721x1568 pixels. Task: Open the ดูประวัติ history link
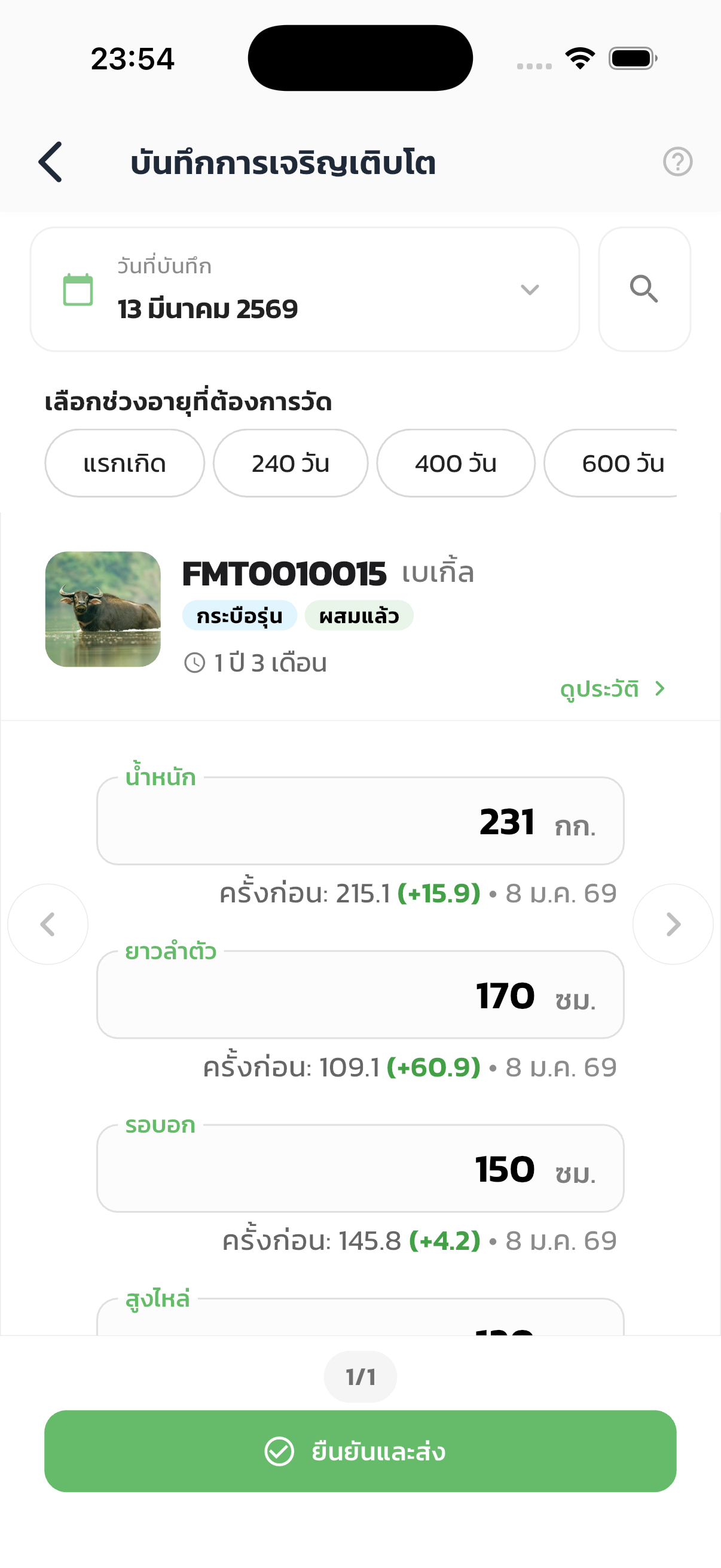(x=612, y=689)
